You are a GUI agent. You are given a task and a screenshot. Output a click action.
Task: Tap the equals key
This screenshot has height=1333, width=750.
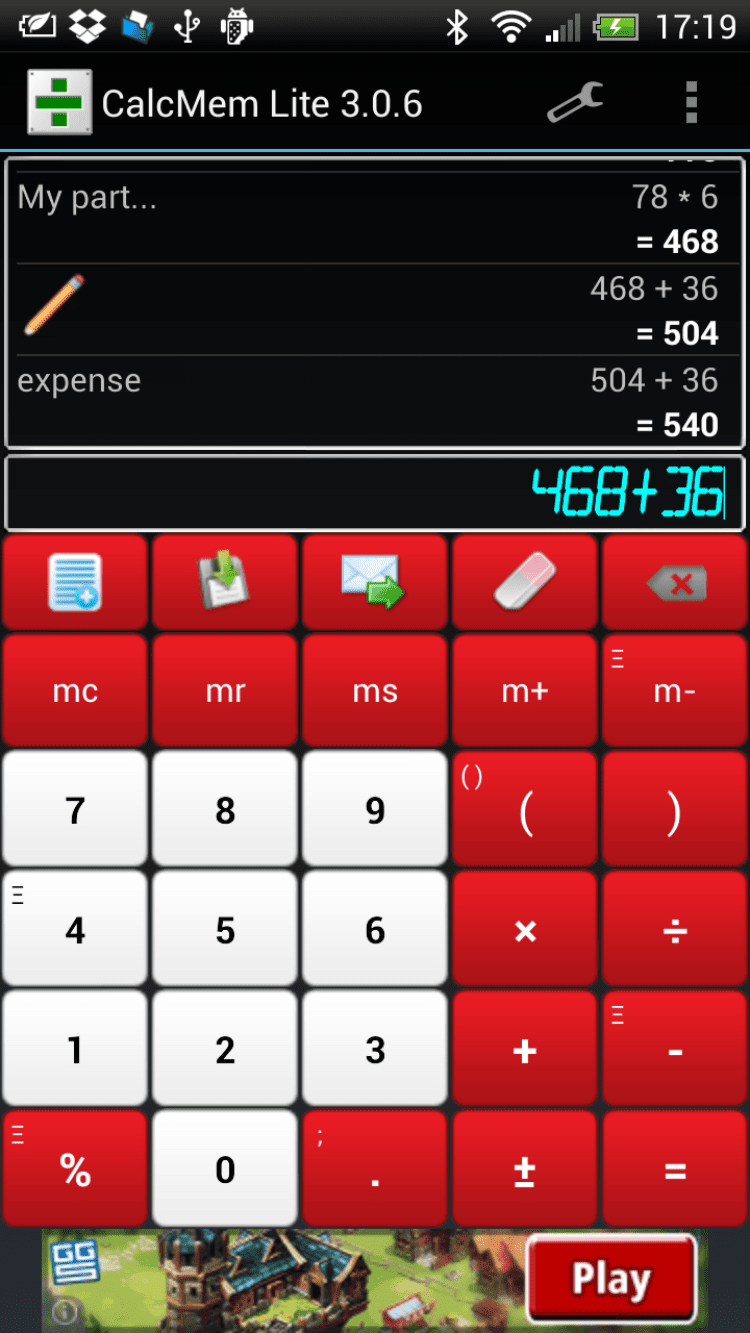click(x=675, y=1170)
